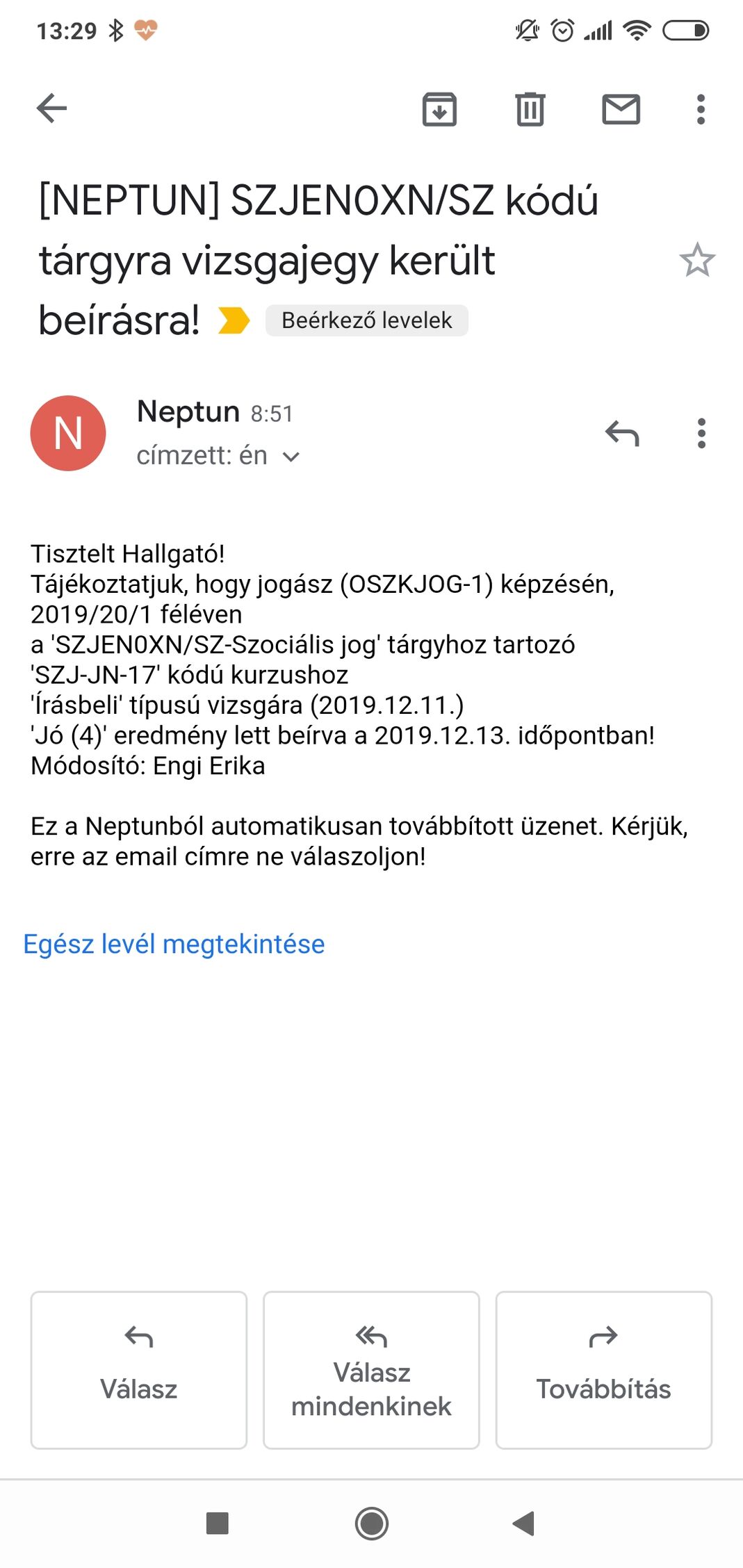The image size is (743, 1568).
Task: Open the message options menu beside Neptun
Action: tap(701, 433)
